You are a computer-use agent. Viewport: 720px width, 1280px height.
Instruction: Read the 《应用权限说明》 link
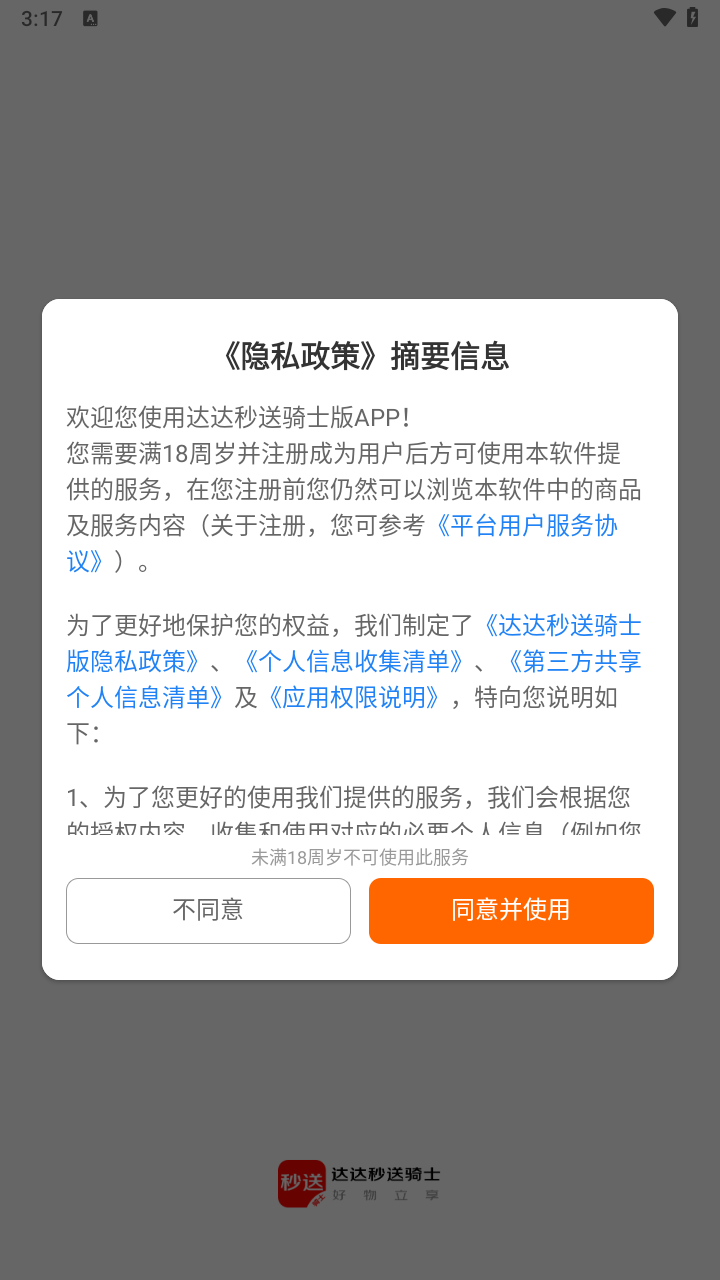point(354,697)
